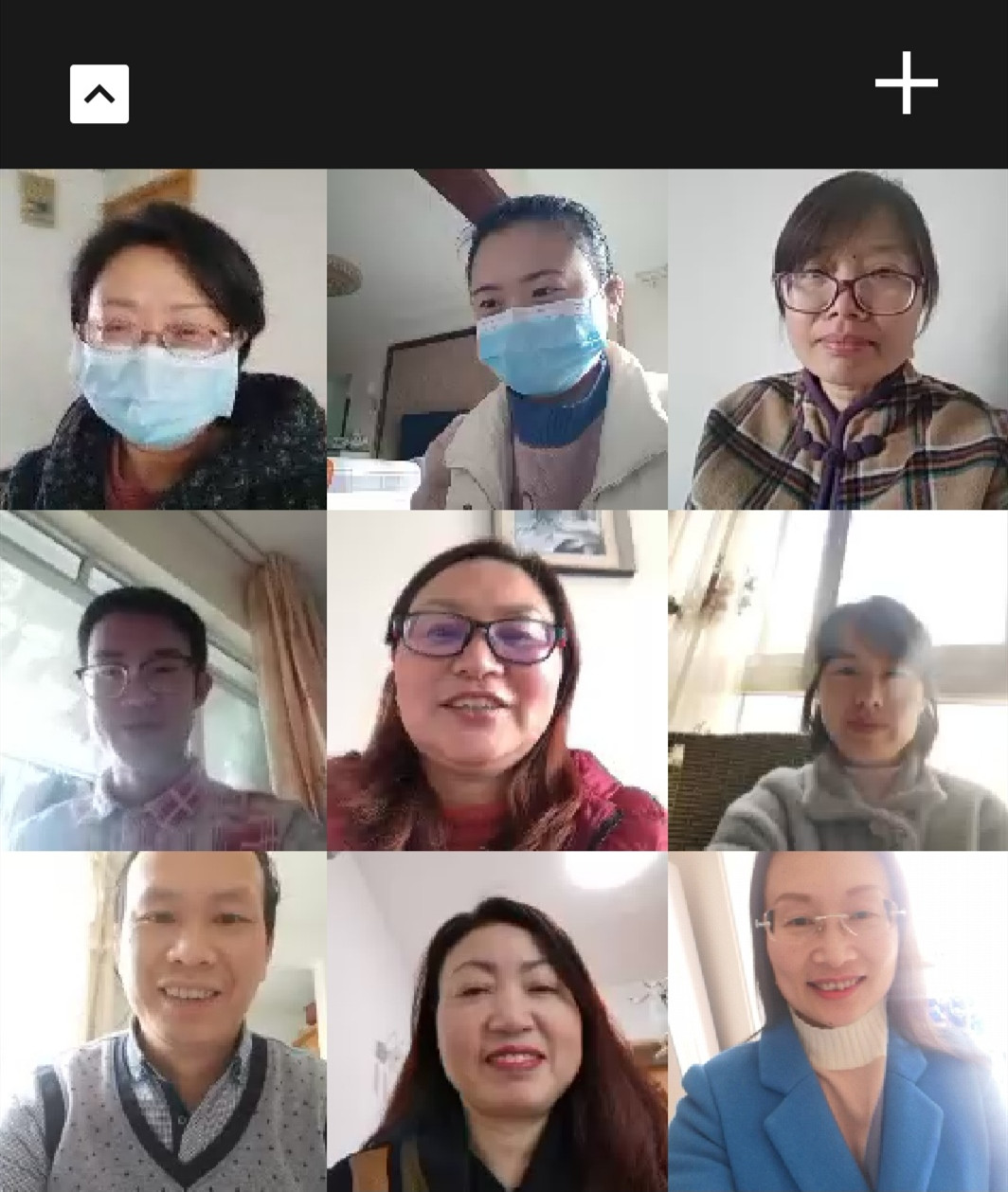
Task: Add participants with the plus icon
Action: pos(906,83)
